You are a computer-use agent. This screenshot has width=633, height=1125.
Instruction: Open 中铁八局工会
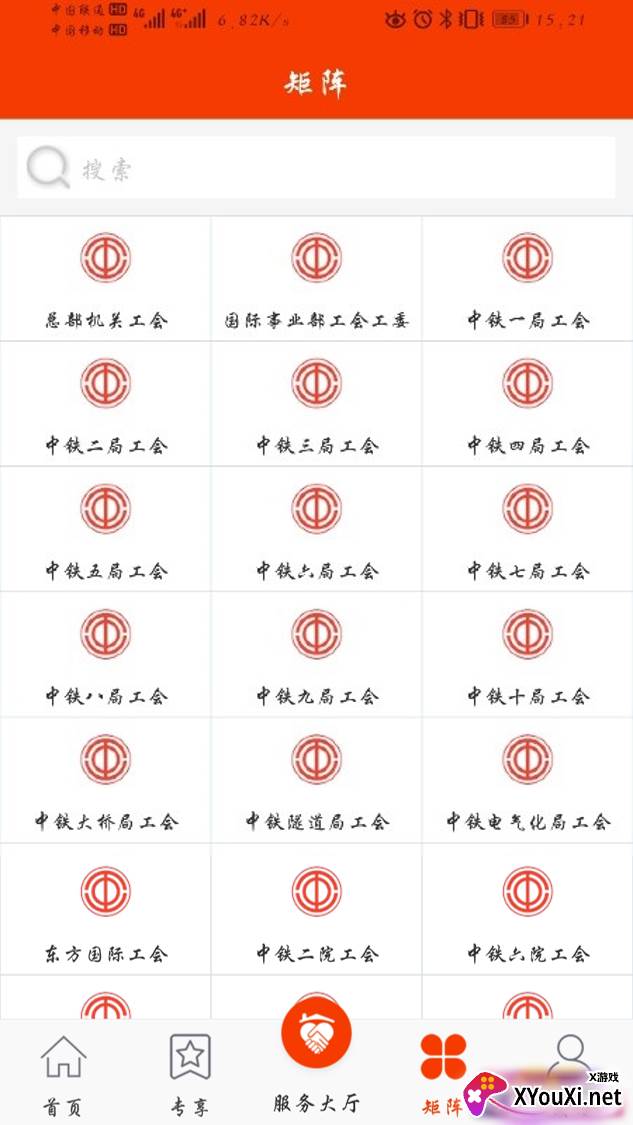click(106, 655)
